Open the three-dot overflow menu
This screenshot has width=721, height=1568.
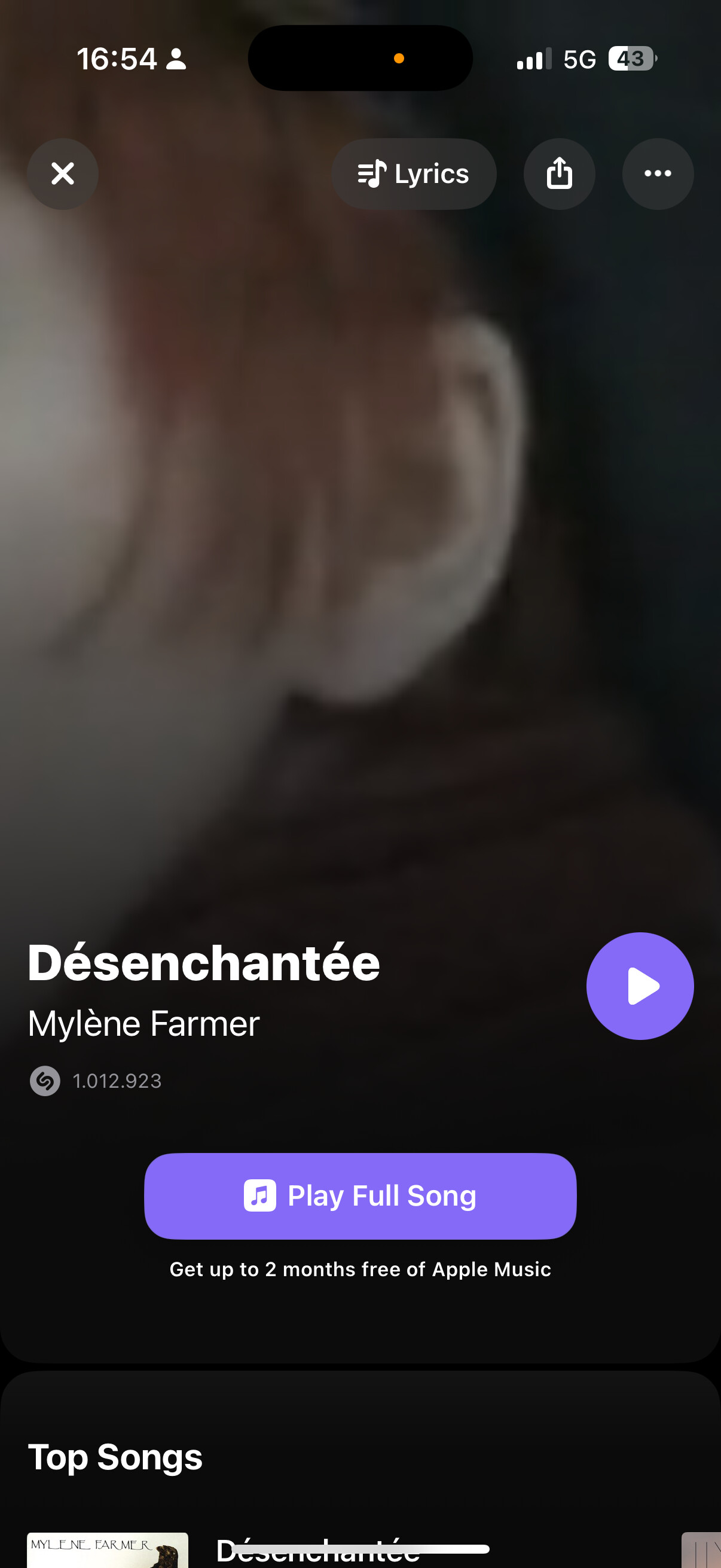click(x=658, y=174)
